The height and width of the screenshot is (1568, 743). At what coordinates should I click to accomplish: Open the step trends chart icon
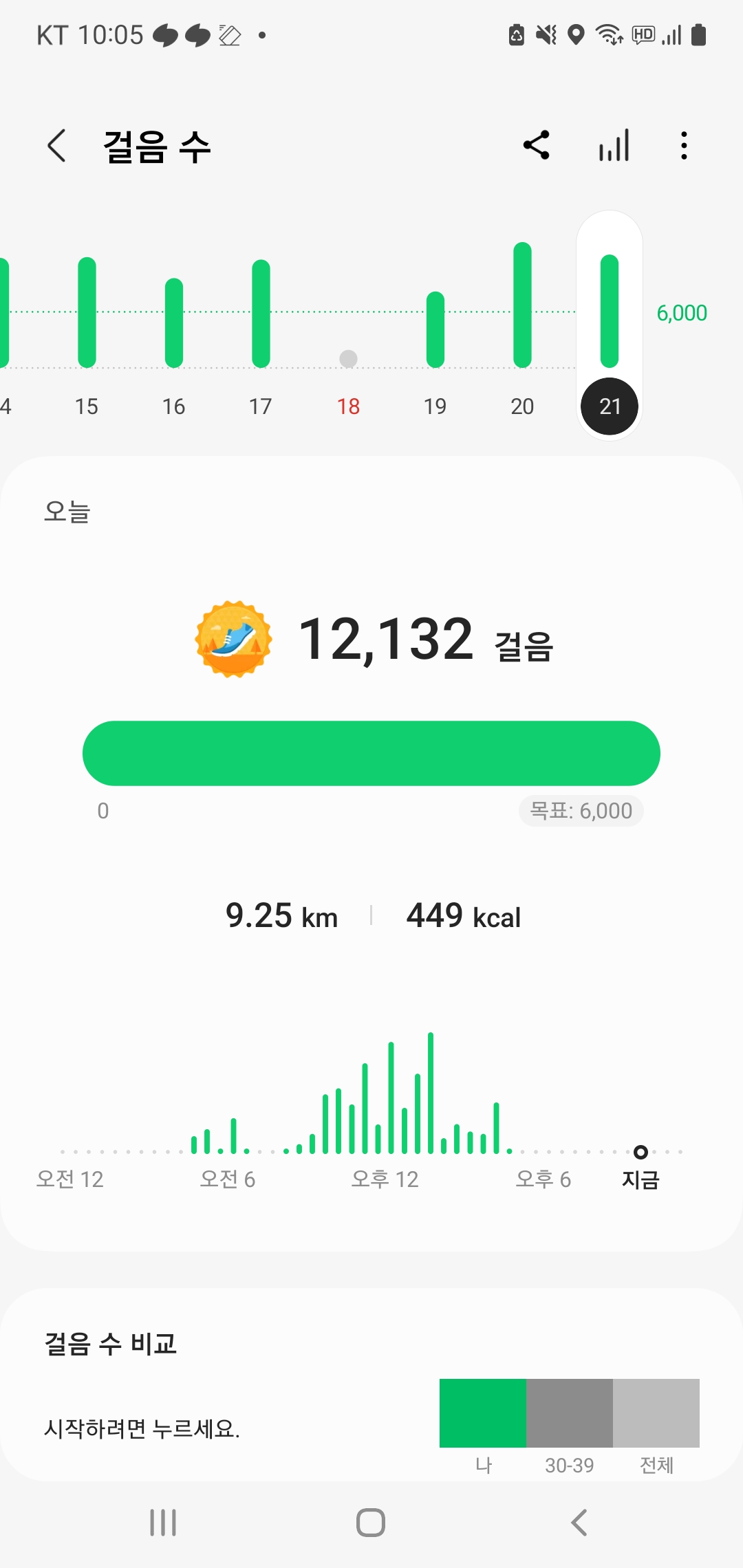[614, 145]
